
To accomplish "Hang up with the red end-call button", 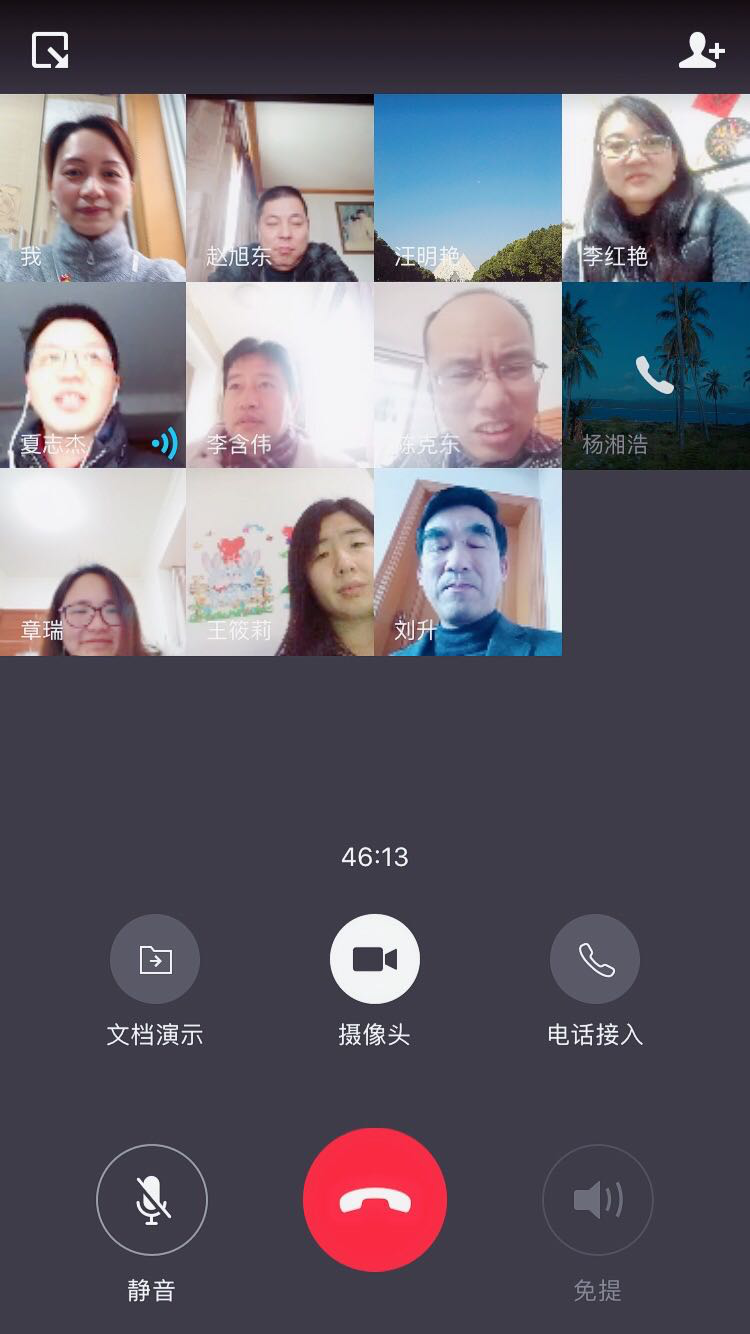I will coord(375,1199).
